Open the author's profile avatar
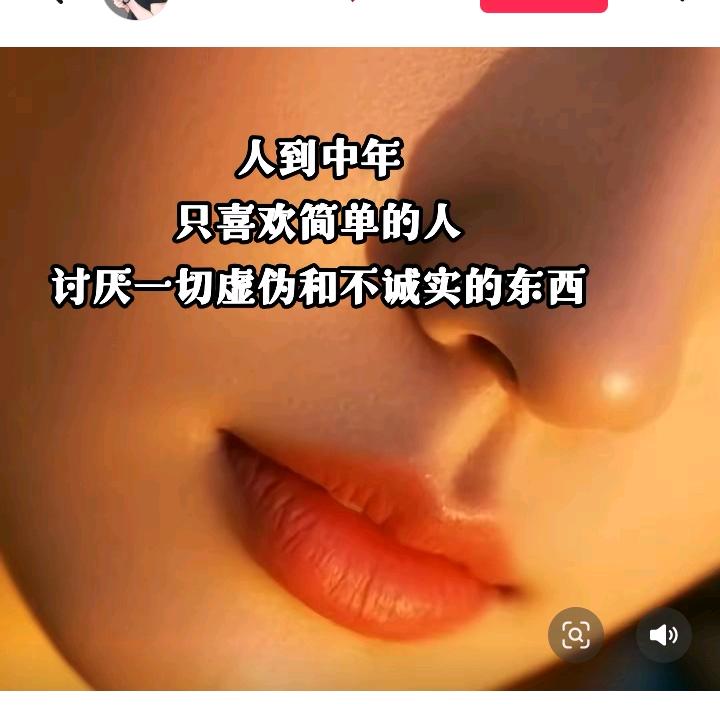Image resolution: width=720 pixels, height=720 pixels. coord(136,7)
